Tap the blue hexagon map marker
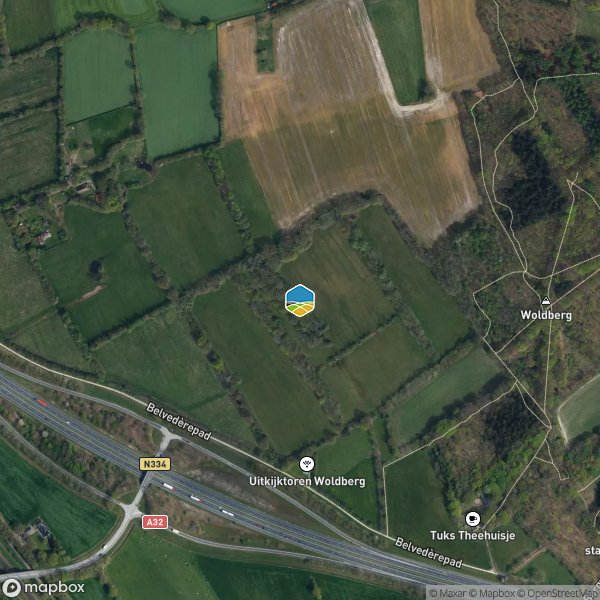The width and height of the screenshot is (600, 600). pos(300,300)
